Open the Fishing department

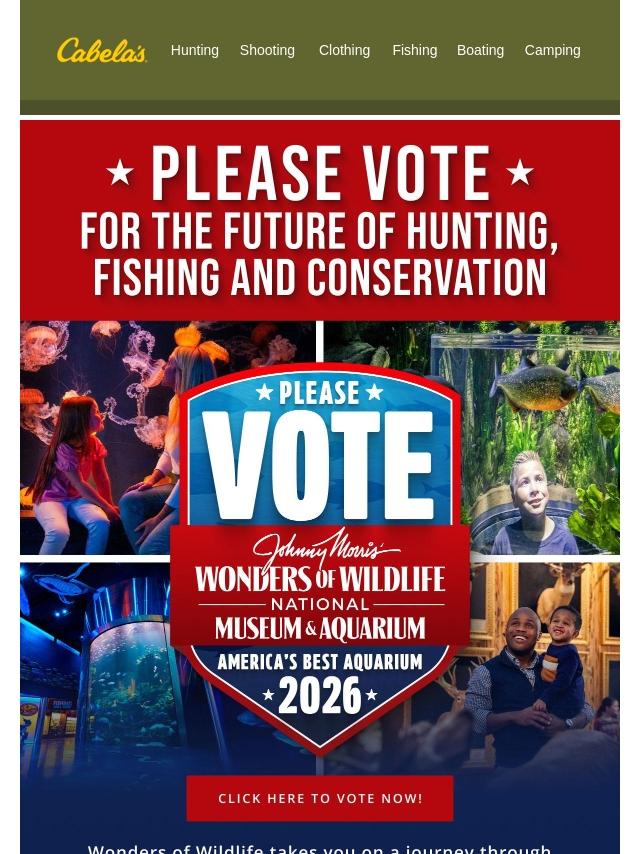(x=414, y=50)
